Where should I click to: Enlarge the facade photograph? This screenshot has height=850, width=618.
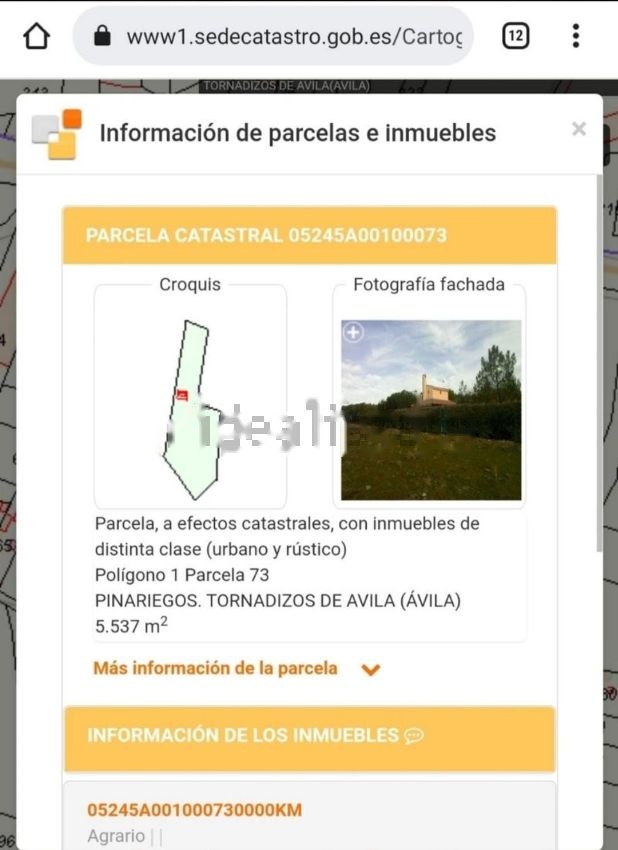[353, 332]
